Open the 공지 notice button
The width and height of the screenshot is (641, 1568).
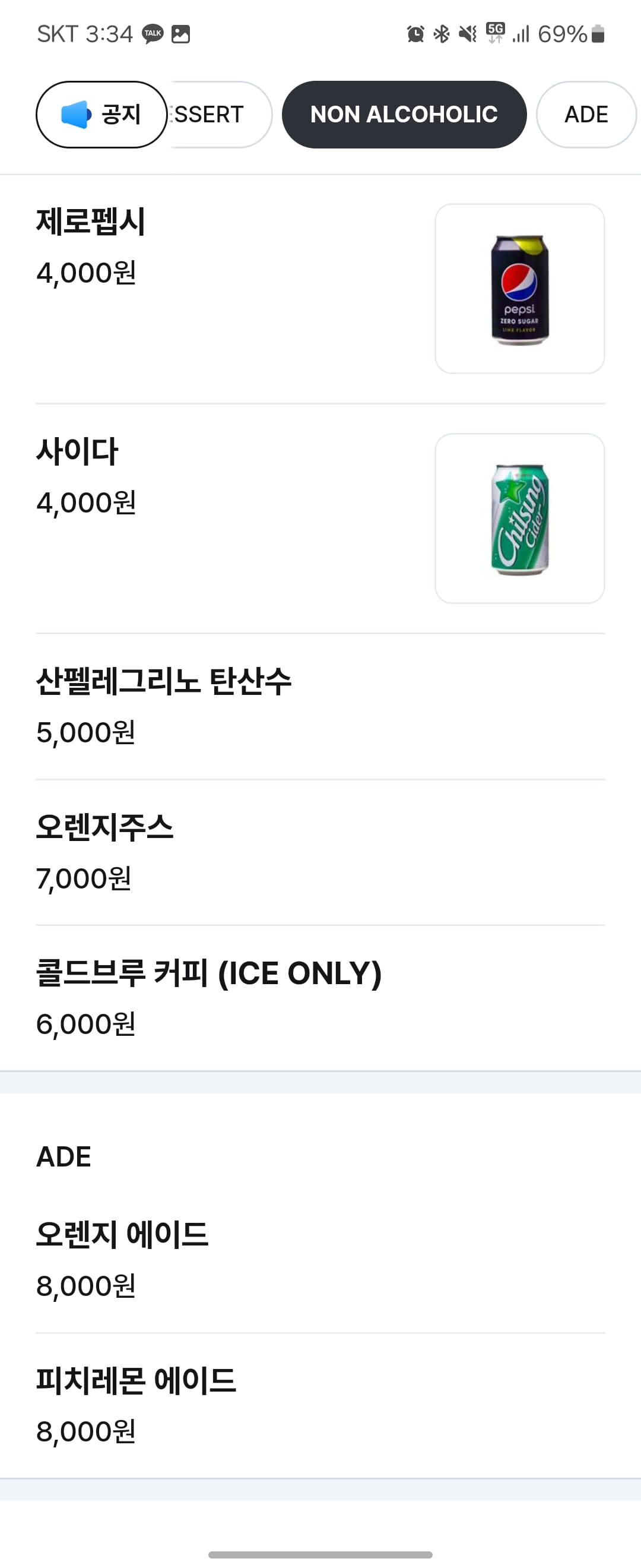click(101, 115)
